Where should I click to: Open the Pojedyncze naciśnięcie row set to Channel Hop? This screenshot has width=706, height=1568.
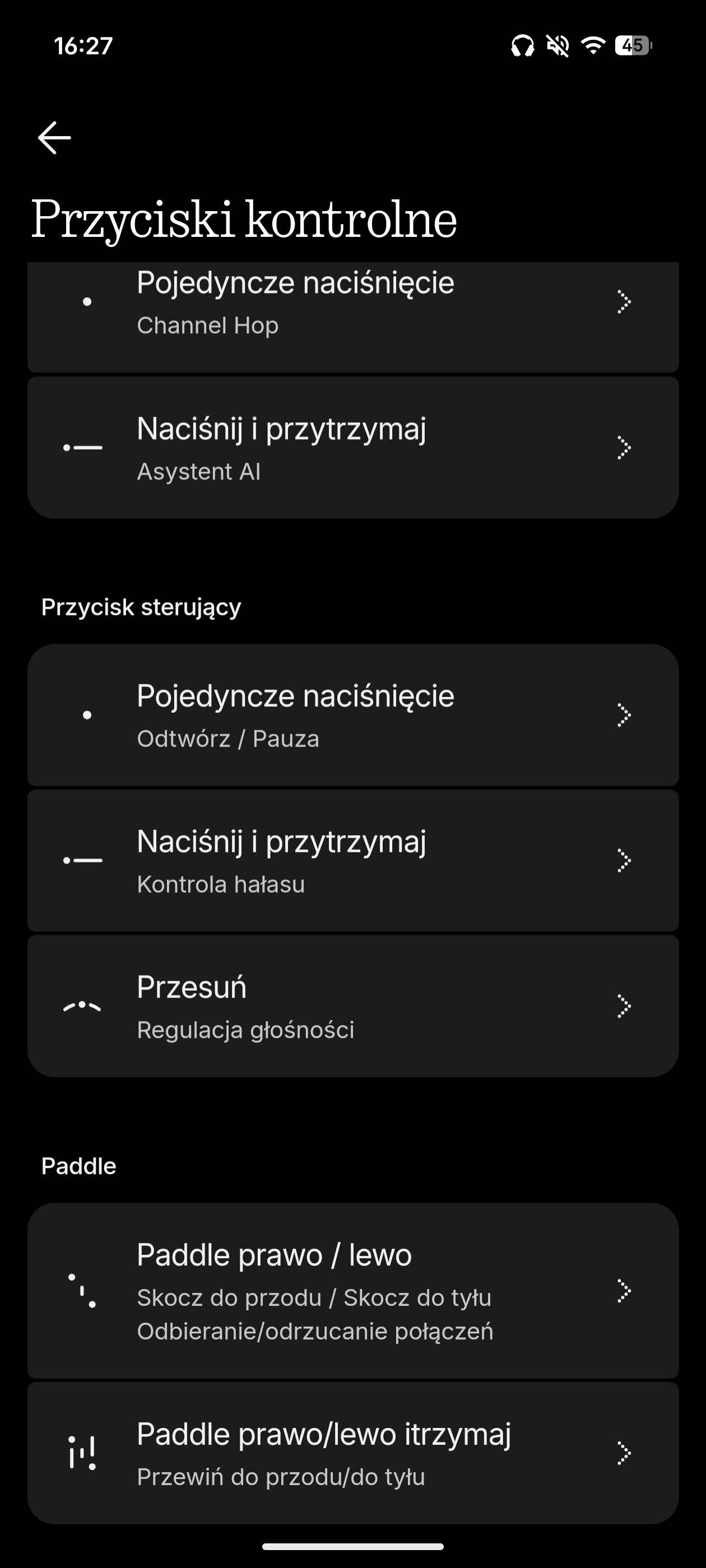[x=352, y=304]
